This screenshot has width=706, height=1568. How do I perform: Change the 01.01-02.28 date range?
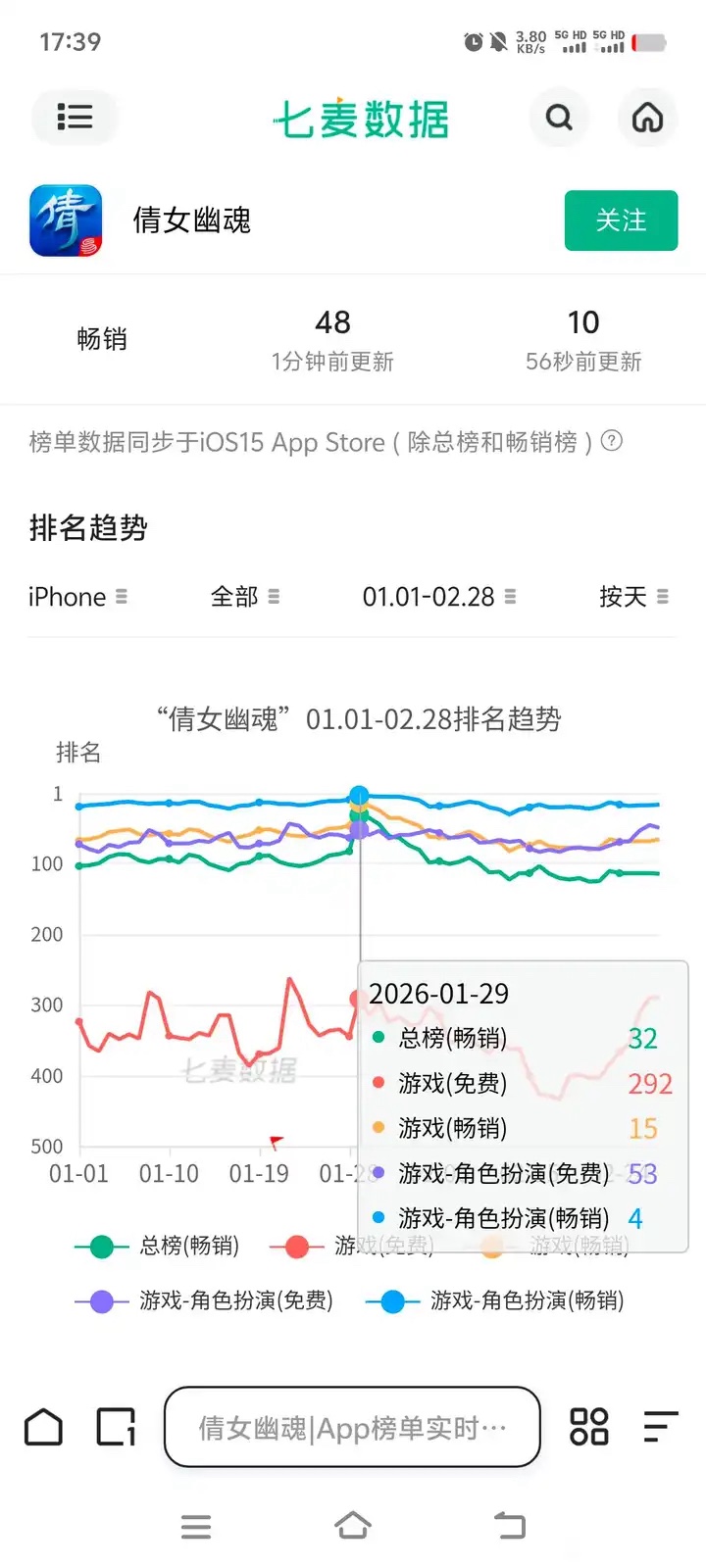click(x=439, y=597)
